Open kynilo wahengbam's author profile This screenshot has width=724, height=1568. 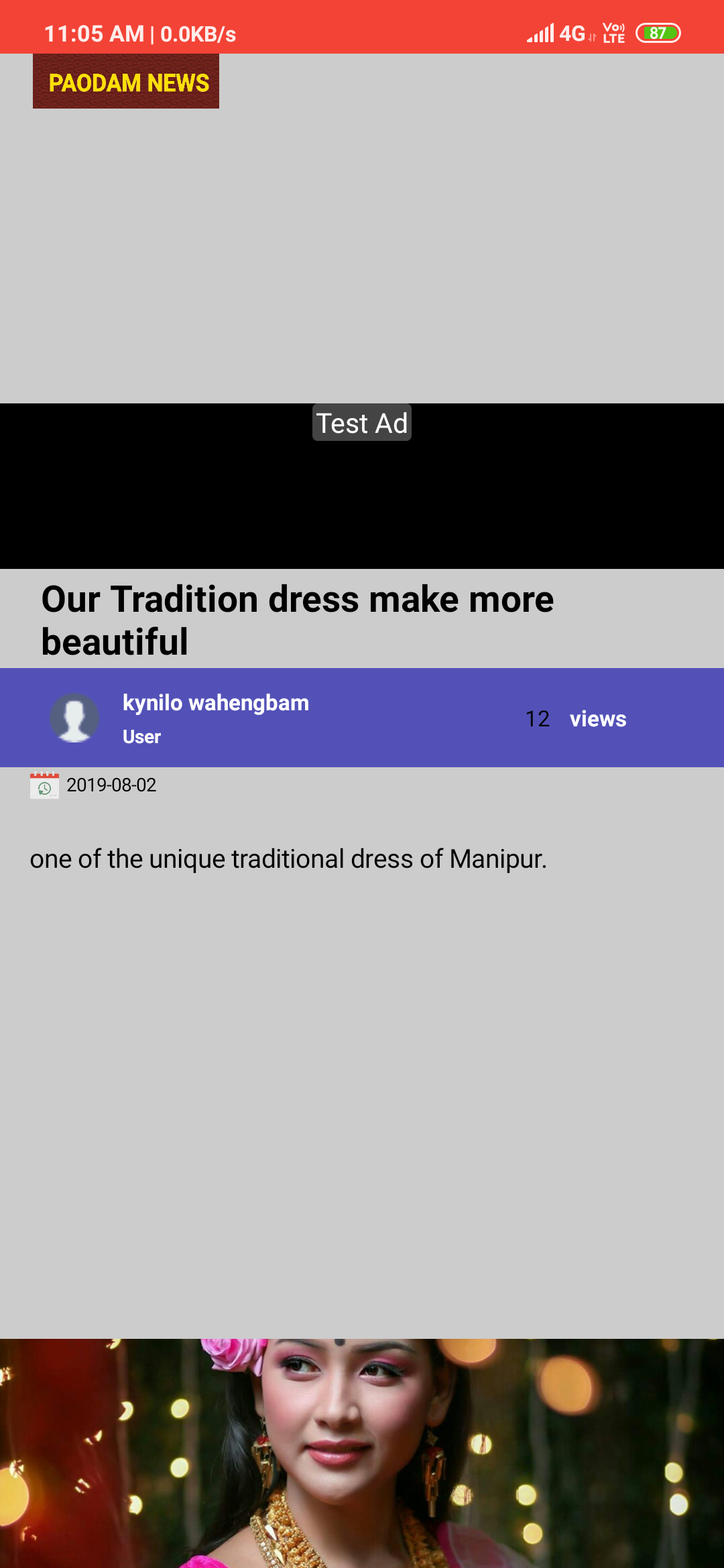click(x=215, y=704)
